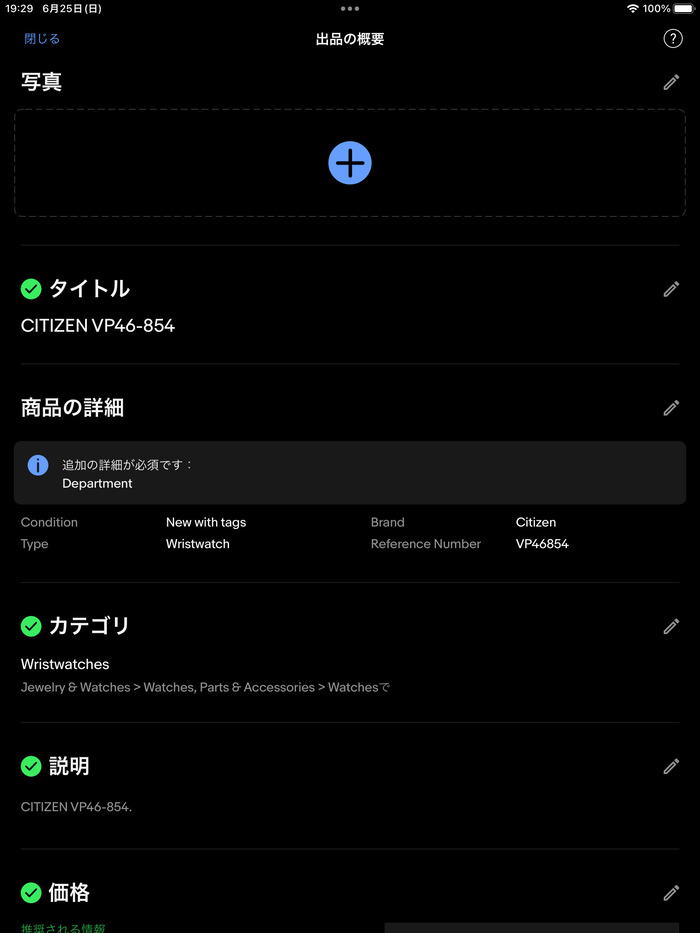Edit the 商品の詳細 section
This screenshot has width=700, height=933.
coord(671,408)
